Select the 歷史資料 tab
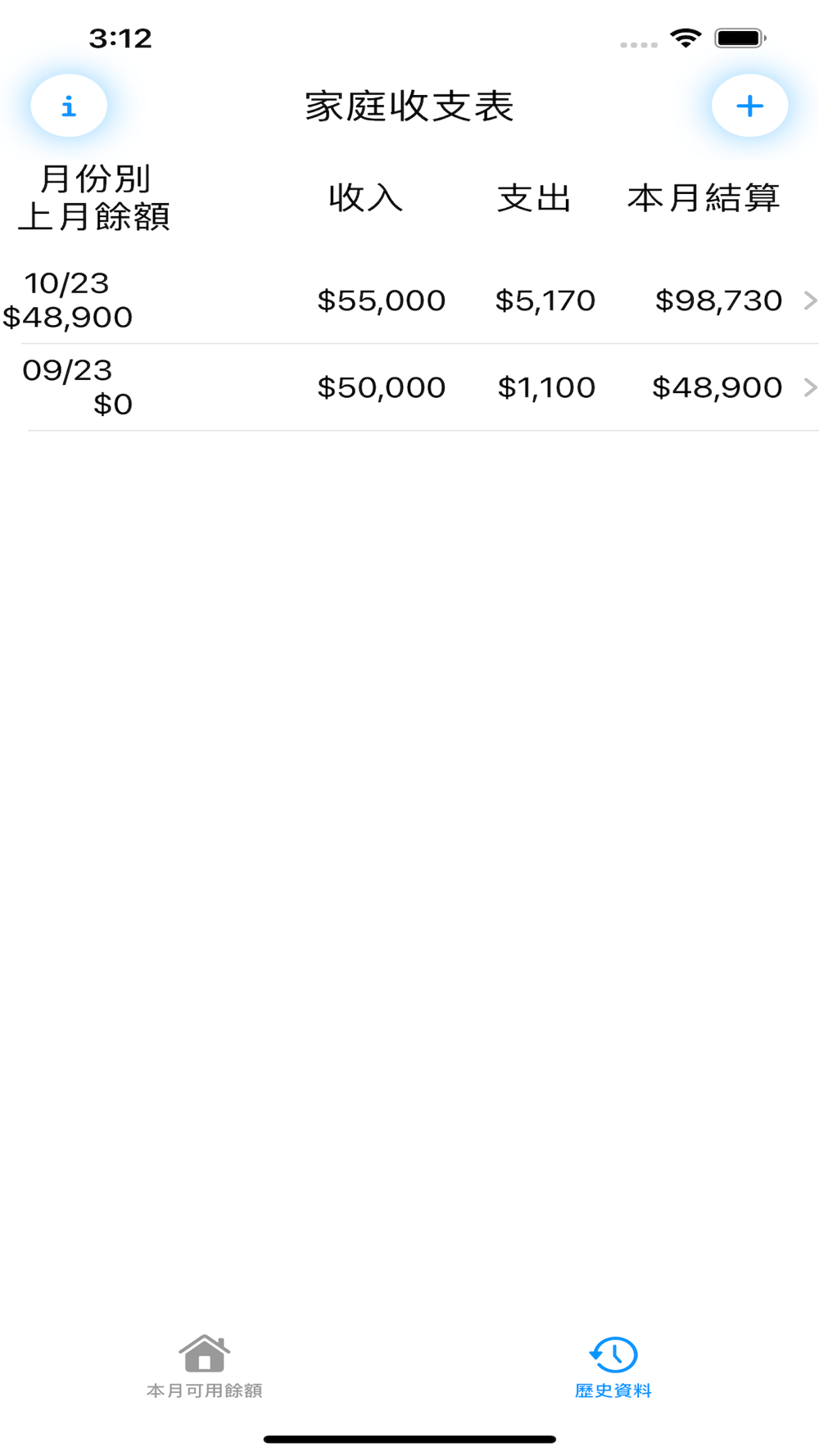 coord(613,1367)
